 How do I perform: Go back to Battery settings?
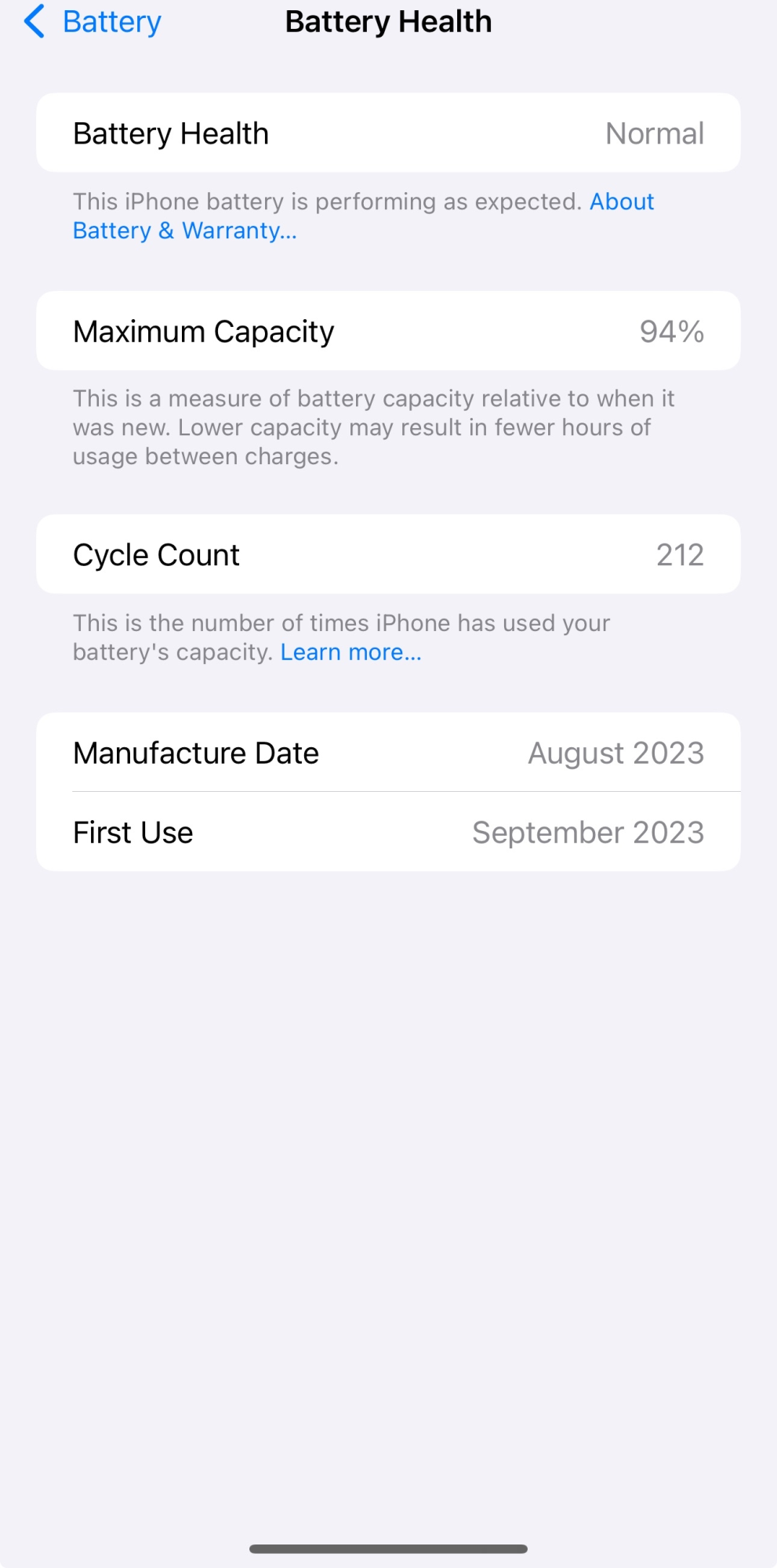click(93, 22)
